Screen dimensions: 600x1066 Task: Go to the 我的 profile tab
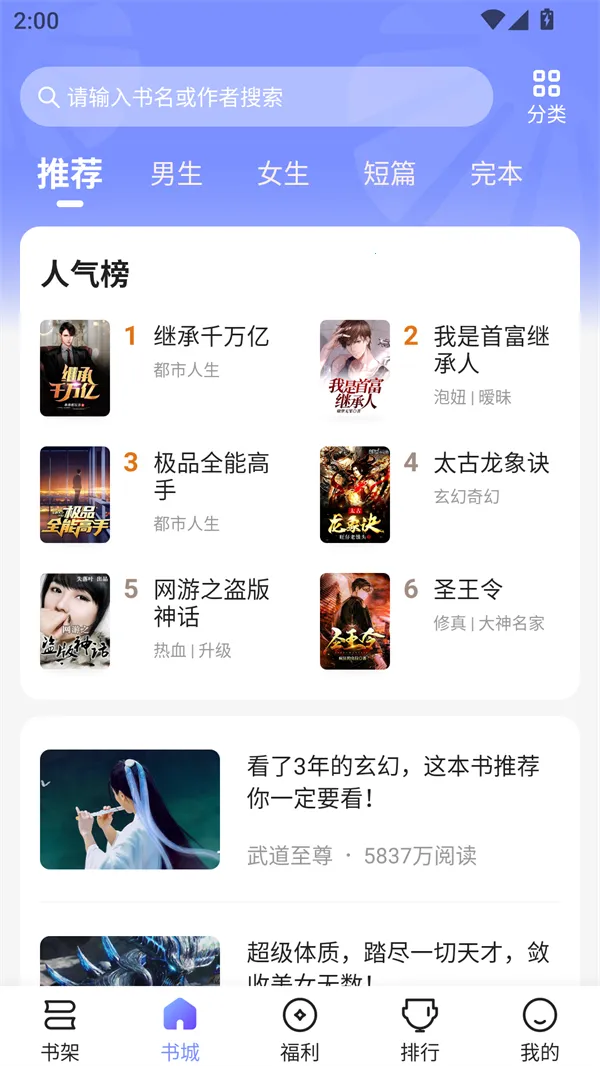[540, 1030]
